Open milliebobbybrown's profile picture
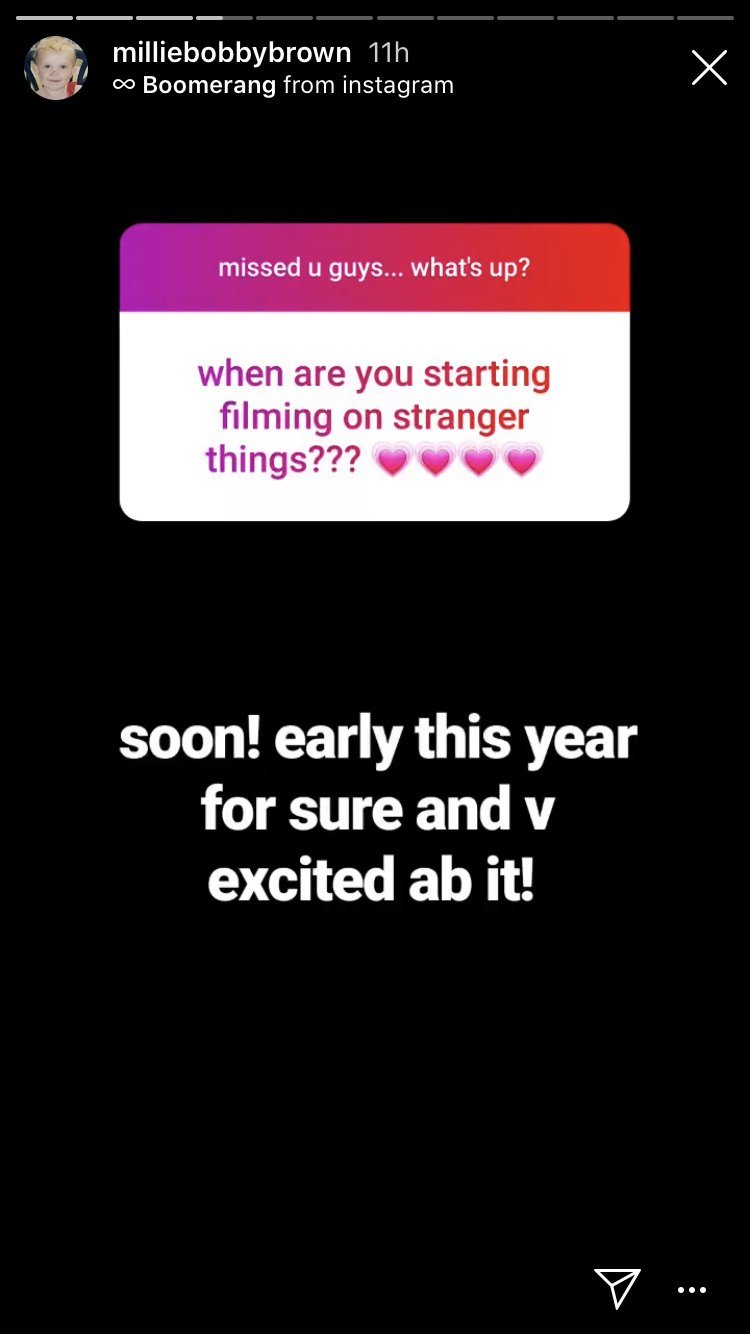This screenshot has width=750, height=1334. tap(56, 68)
